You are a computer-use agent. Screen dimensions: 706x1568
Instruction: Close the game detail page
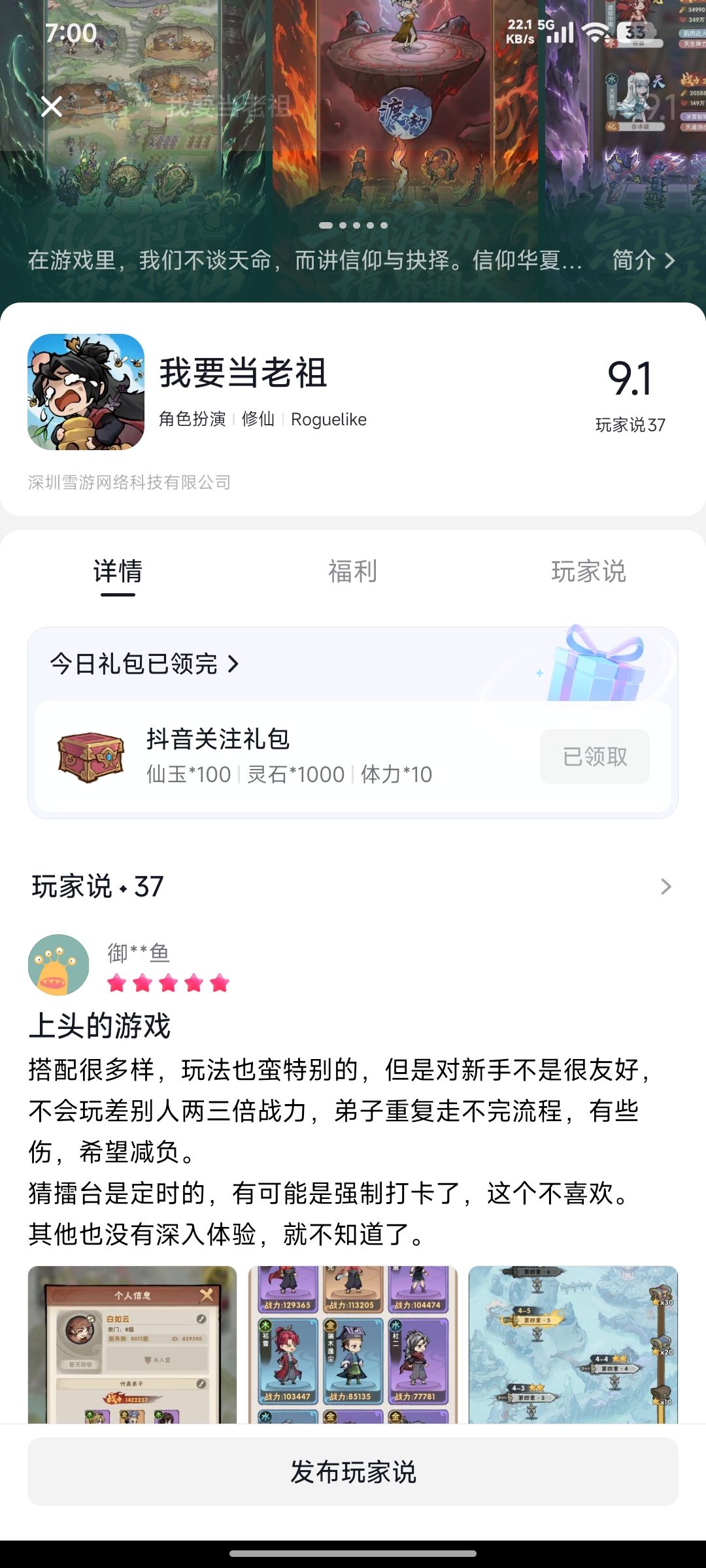point(52,106)
